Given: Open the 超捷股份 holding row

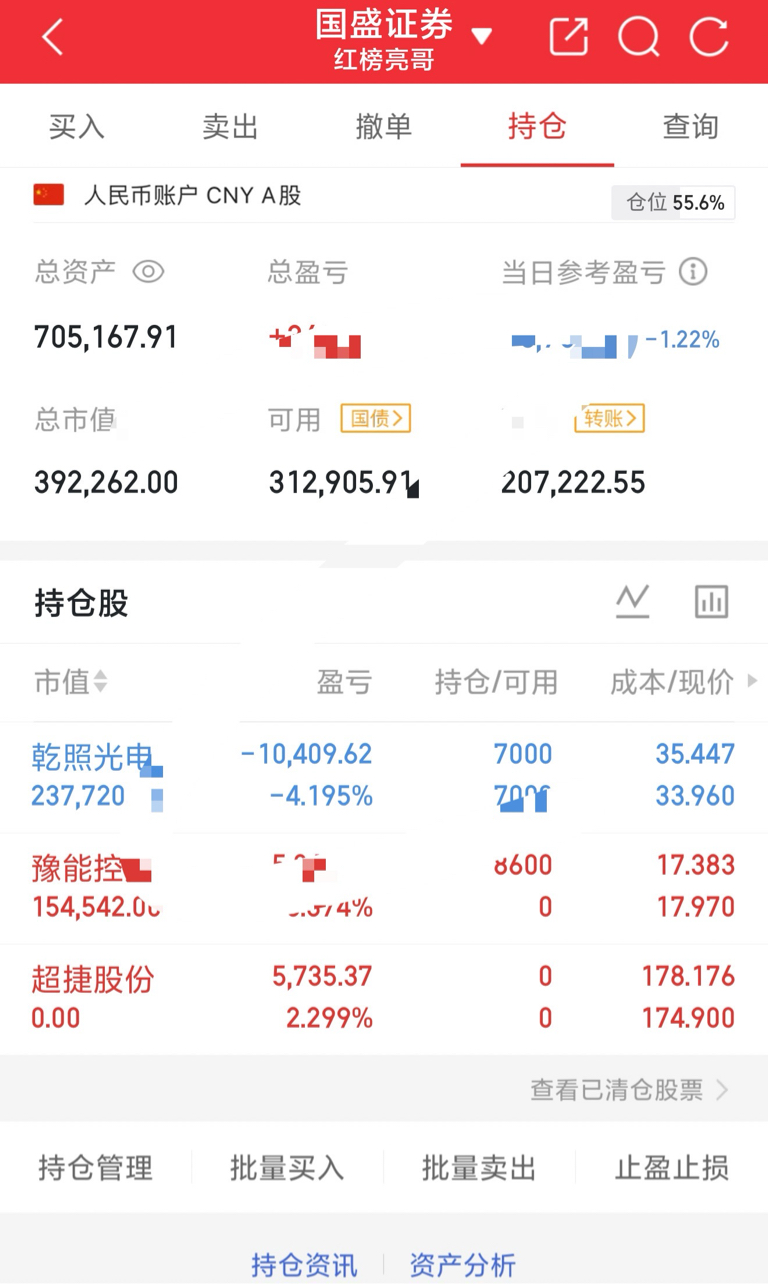Looking at the screenshot, I should 384,998.
